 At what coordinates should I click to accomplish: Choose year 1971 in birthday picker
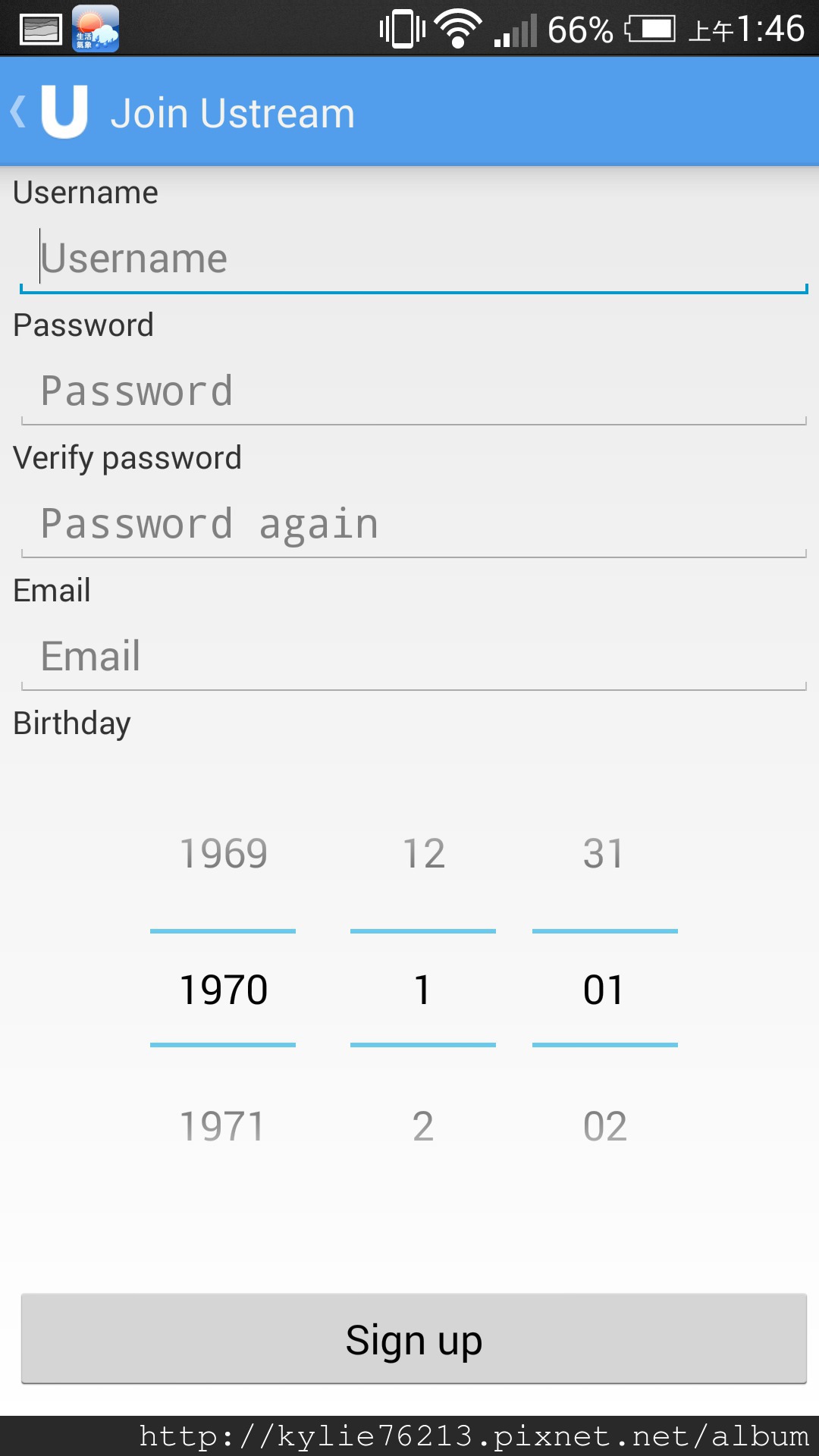[x=223, y=1126]
